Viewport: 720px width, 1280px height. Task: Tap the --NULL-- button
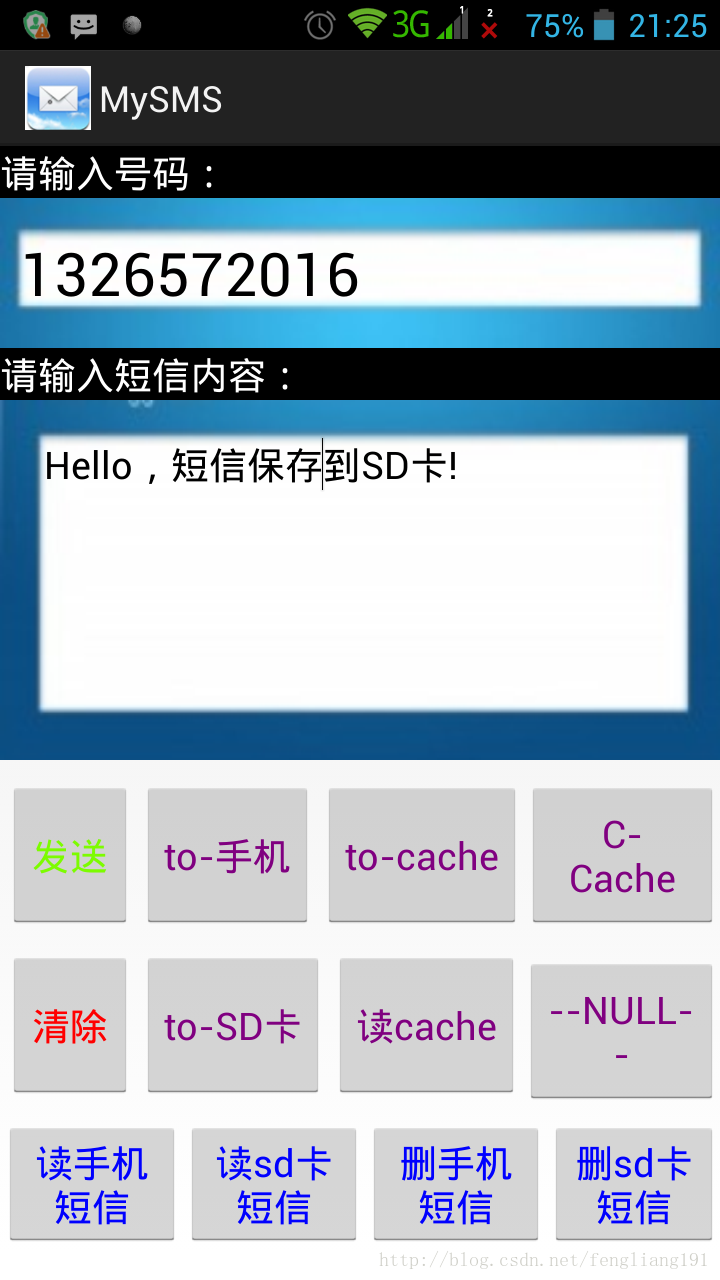[x=621, y=1031]
